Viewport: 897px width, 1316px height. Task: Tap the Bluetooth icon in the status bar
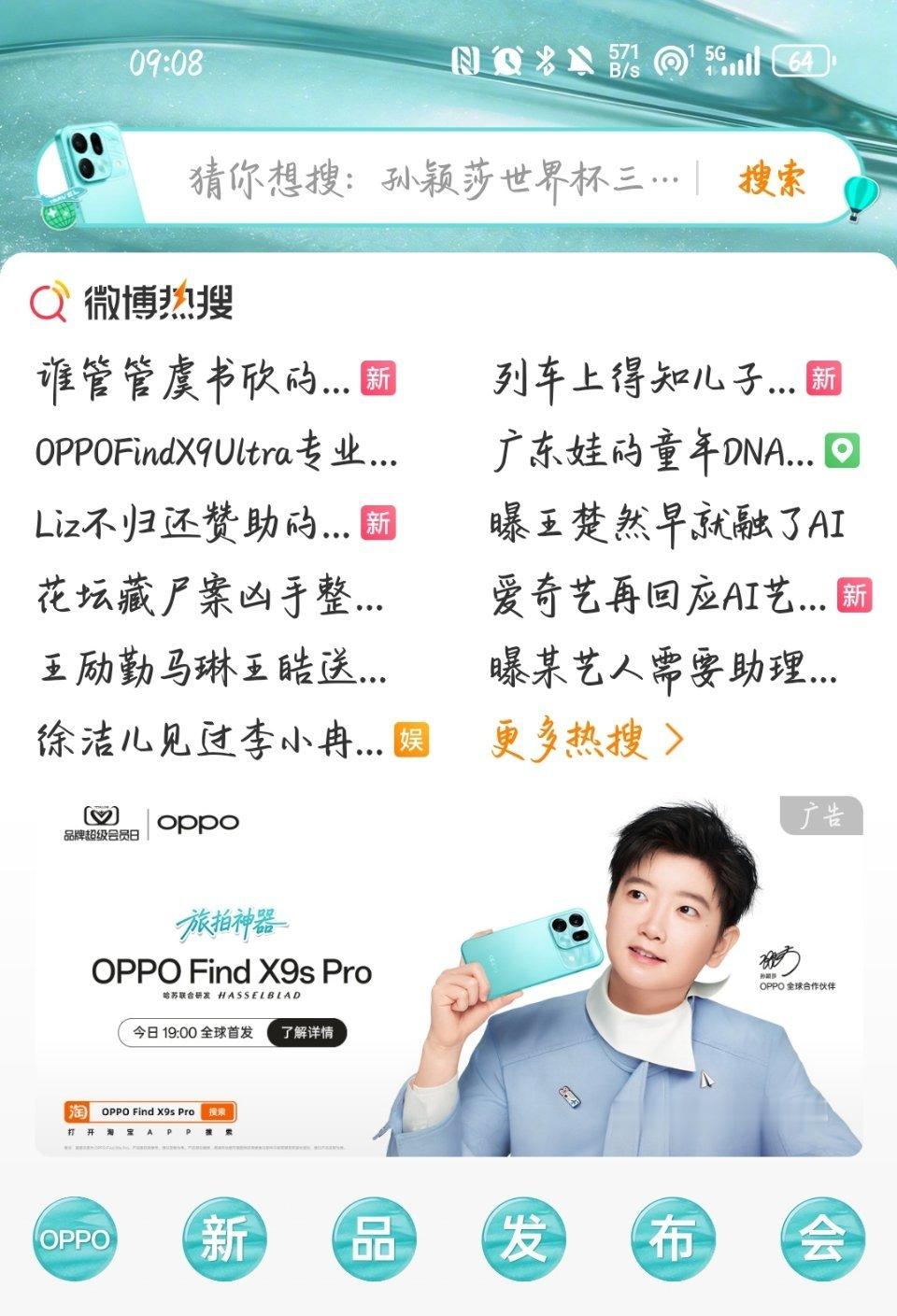click(x=544, y=57)
